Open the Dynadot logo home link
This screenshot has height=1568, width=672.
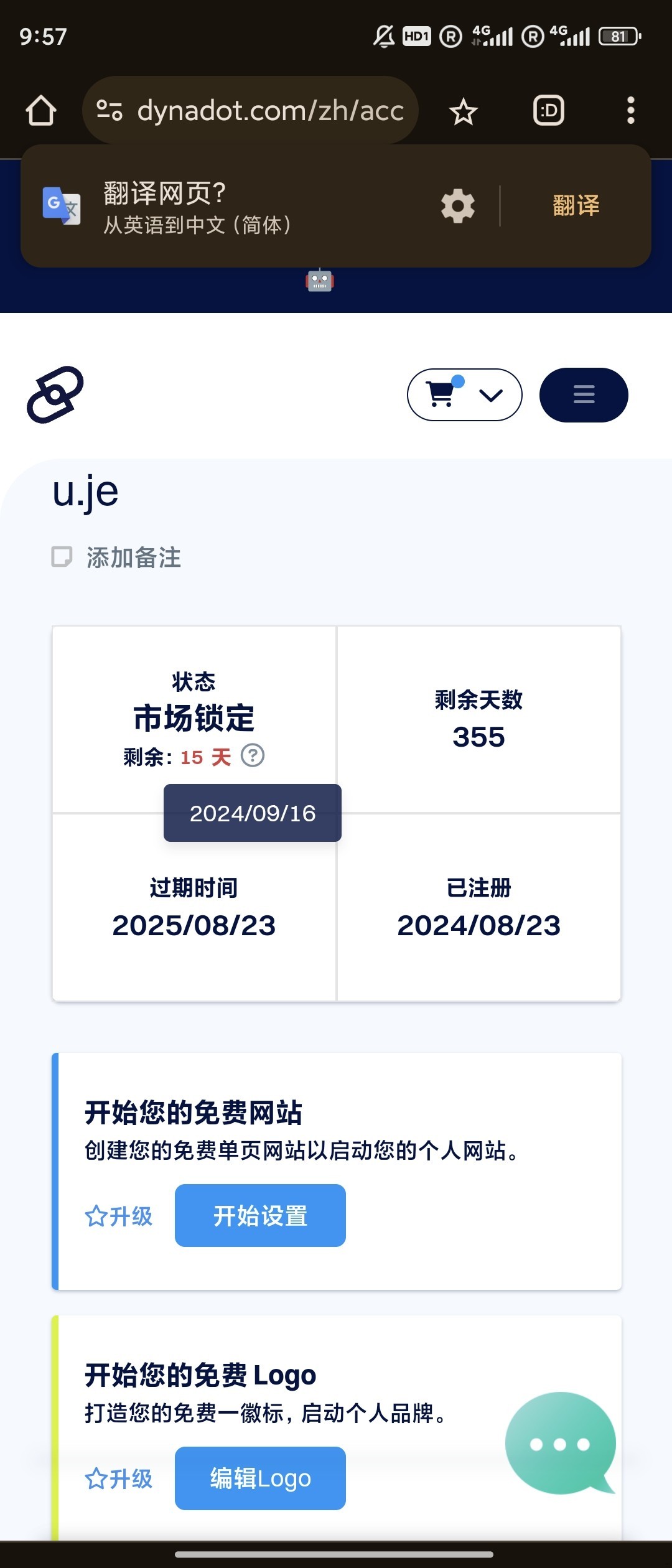tap(55, 394)
